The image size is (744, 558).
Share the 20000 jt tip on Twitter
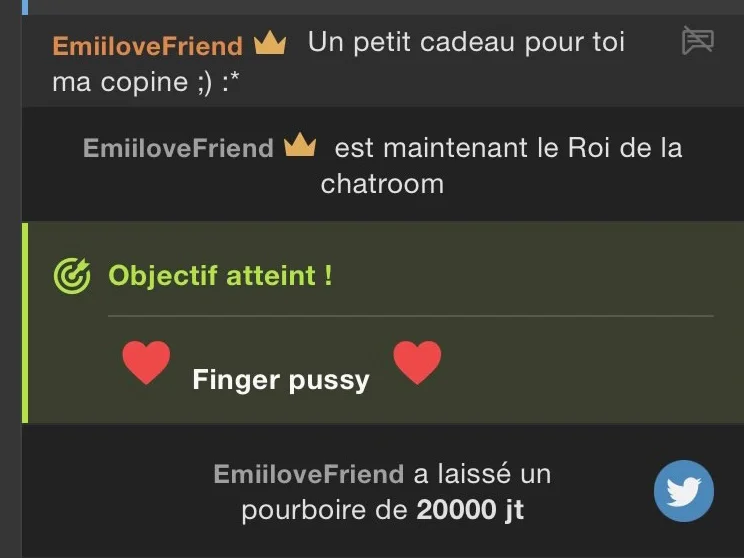click(684, 492)
